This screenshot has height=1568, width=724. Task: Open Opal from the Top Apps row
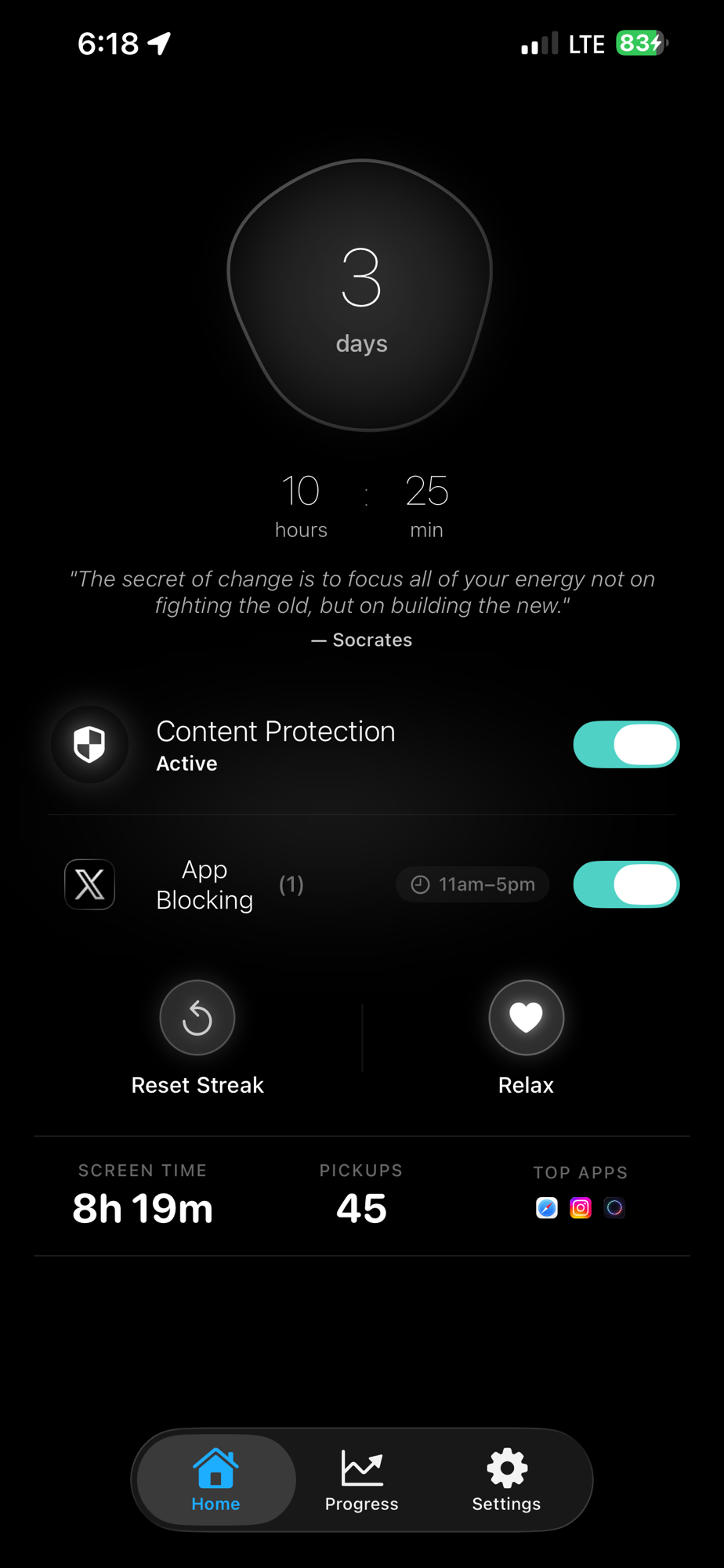[x=615, y=1208]
